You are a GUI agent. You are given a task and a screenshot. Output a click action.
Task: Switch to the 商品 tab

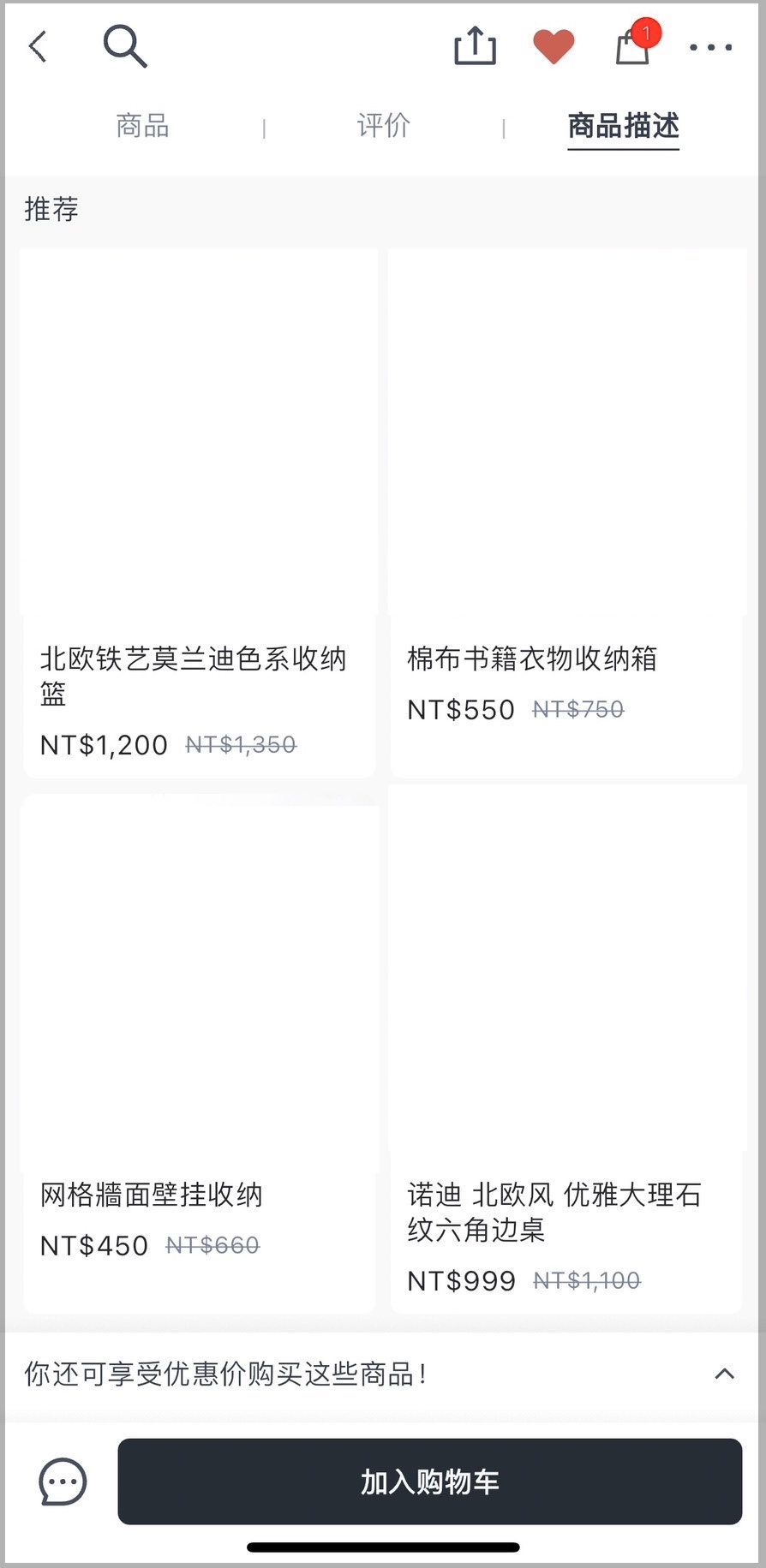[x=142, y=126]
